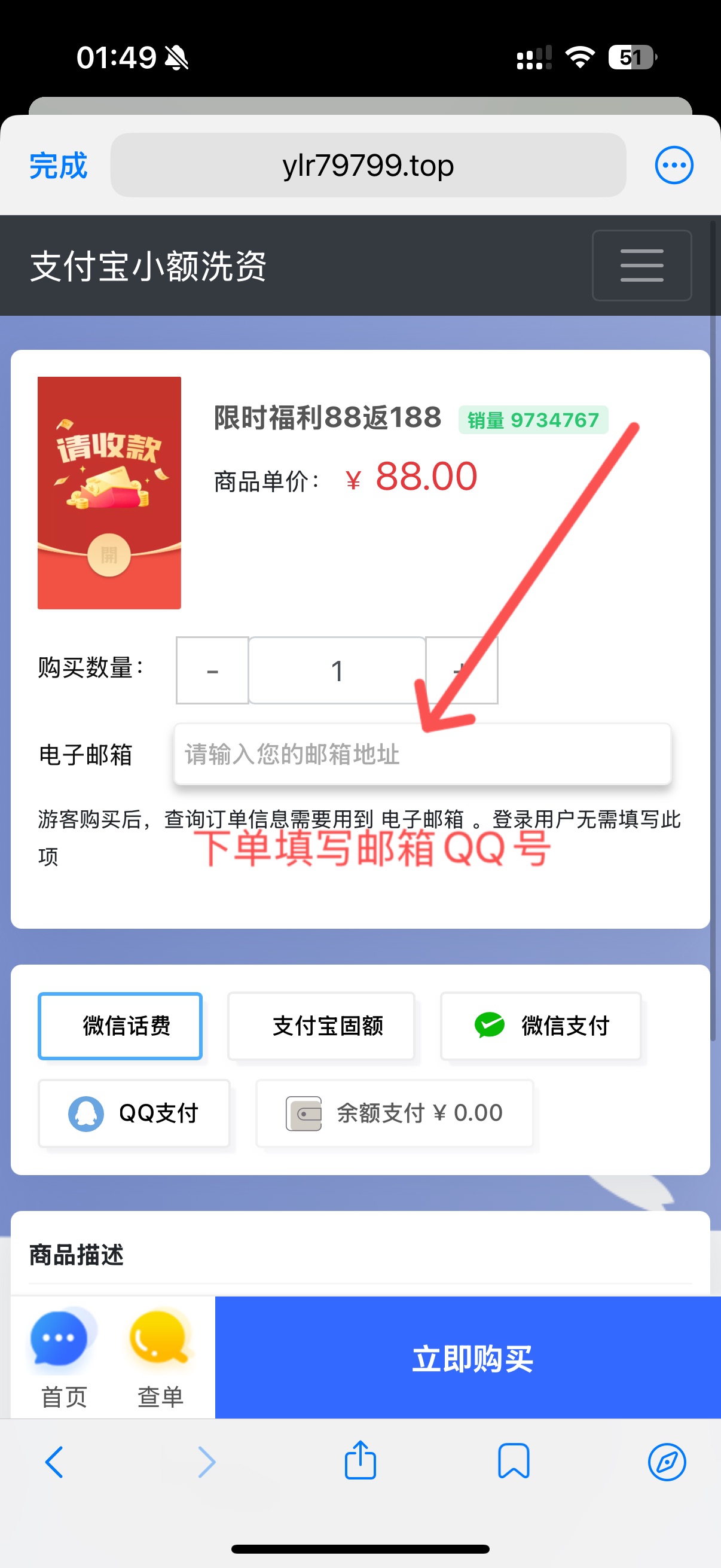Open browser bookmarks
721x1568 pixels.
point(514,1461)
